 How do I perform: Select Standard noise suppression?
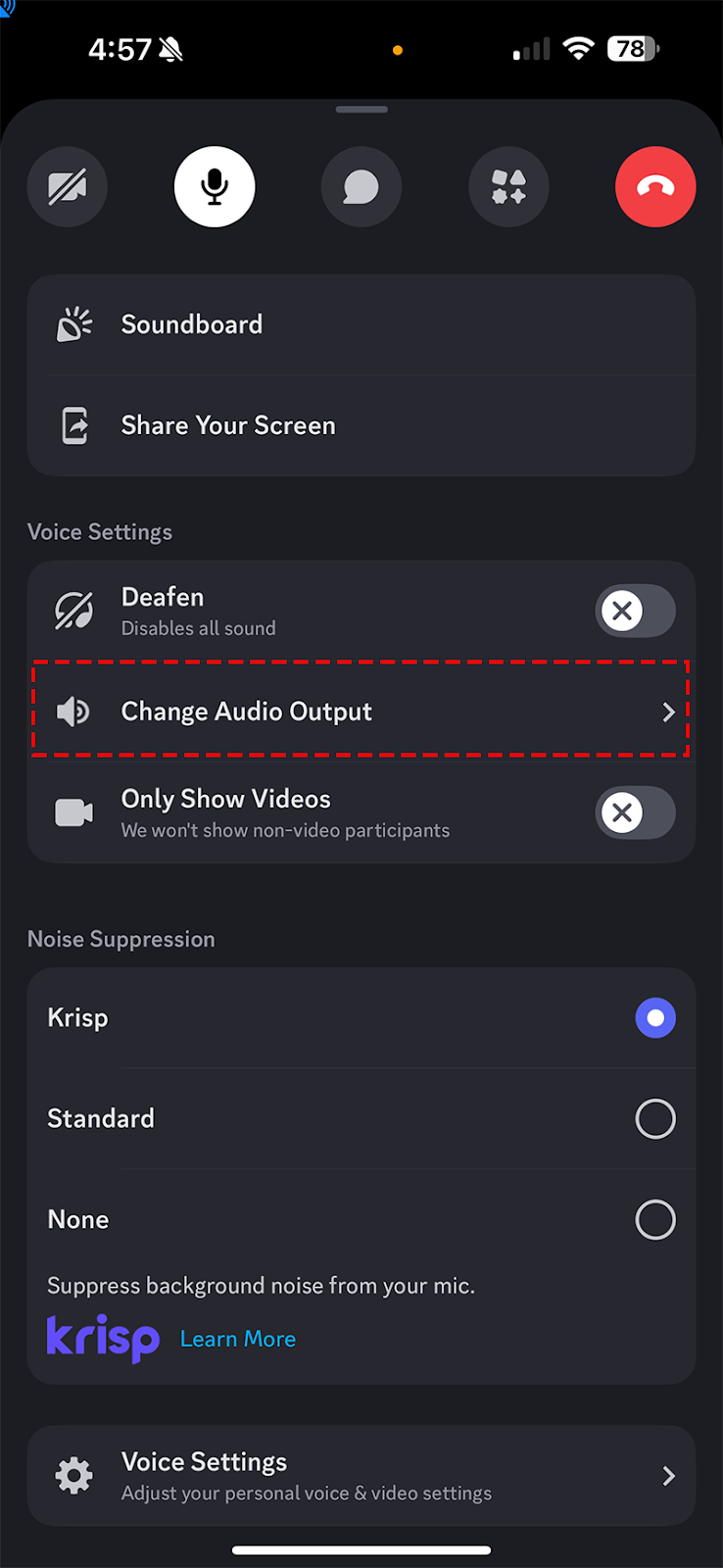654,1118
